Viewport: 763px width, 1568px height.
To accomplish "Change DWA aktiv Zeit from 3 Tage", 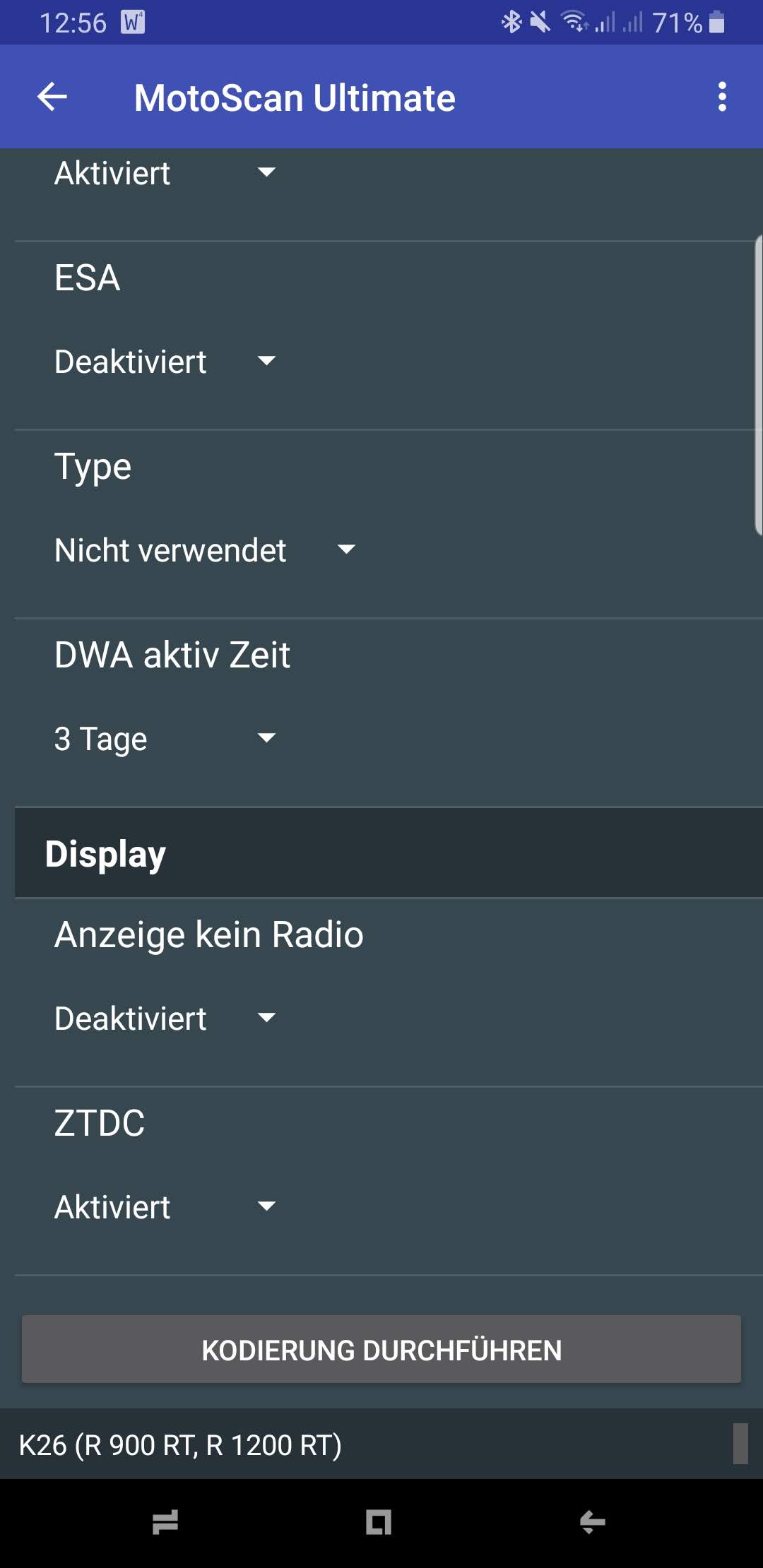I will point(165,739).
